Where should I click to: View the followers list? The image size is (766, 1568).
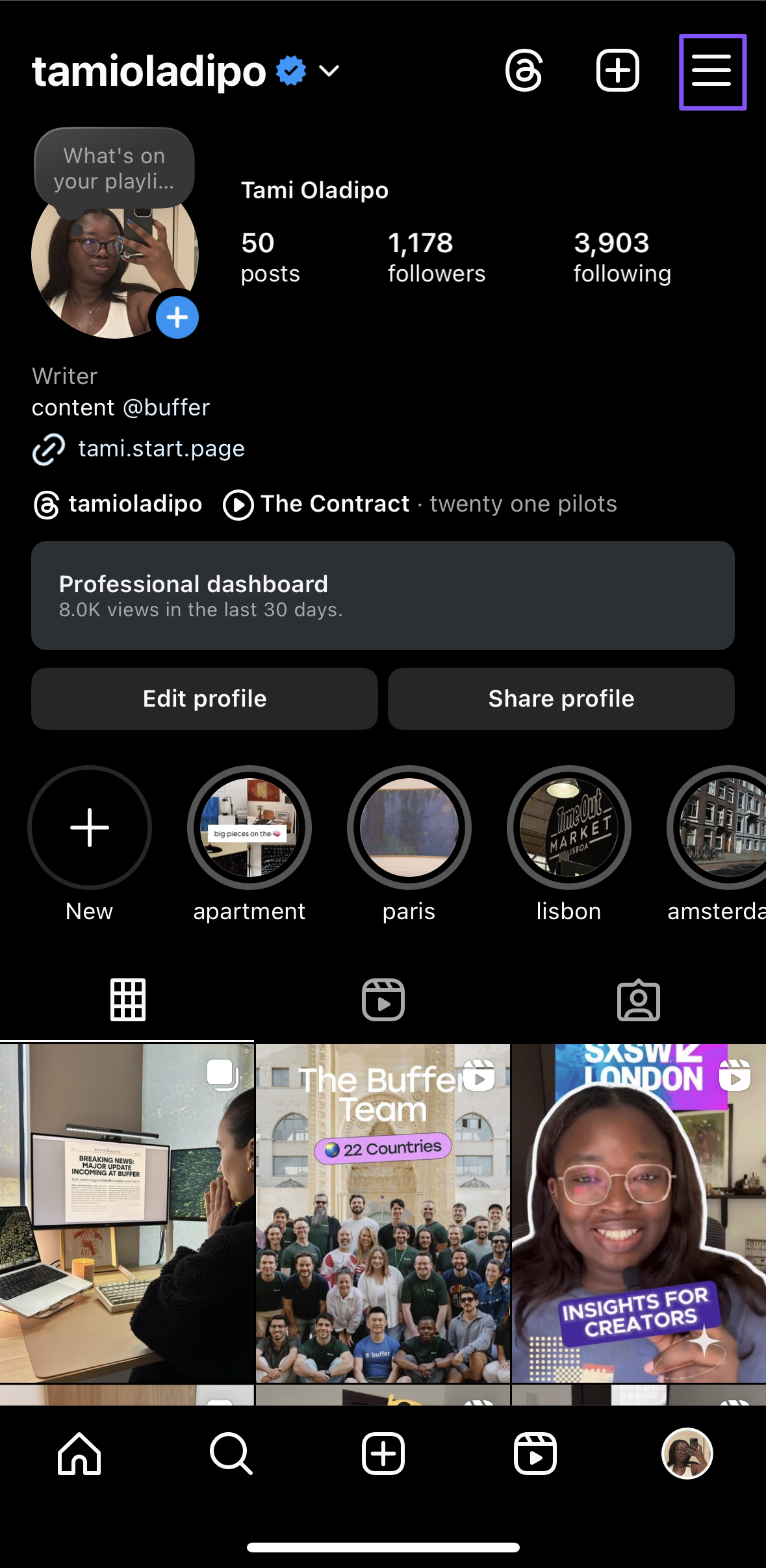[436, 257]
